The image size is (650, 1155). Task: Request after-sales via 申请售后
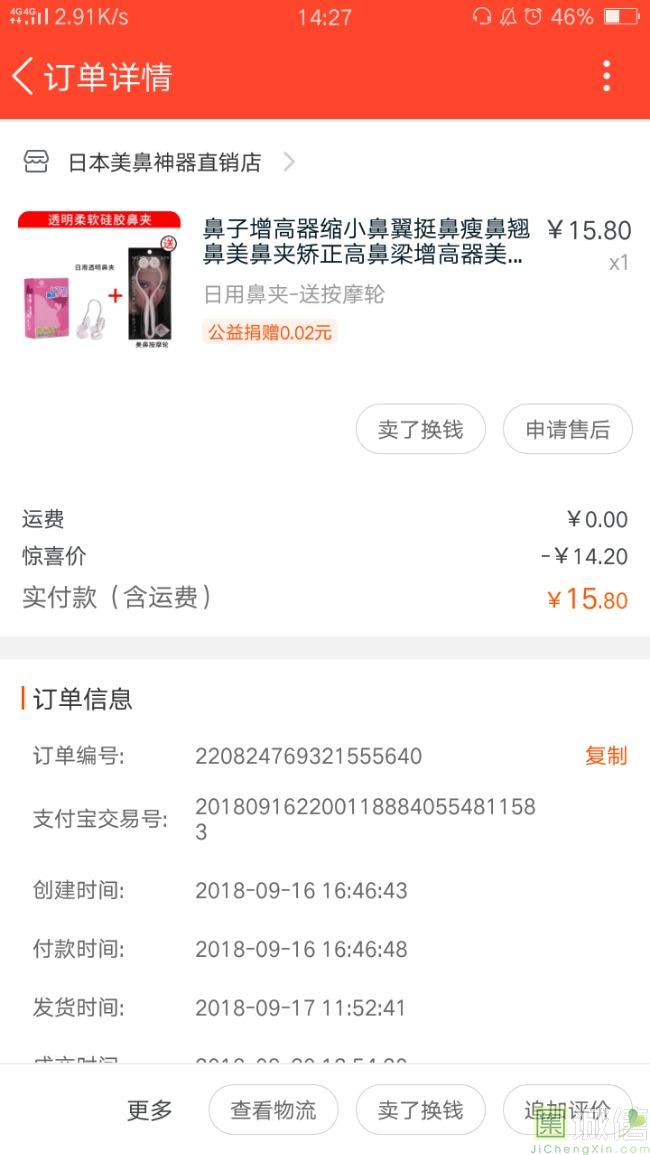(567, 430)
